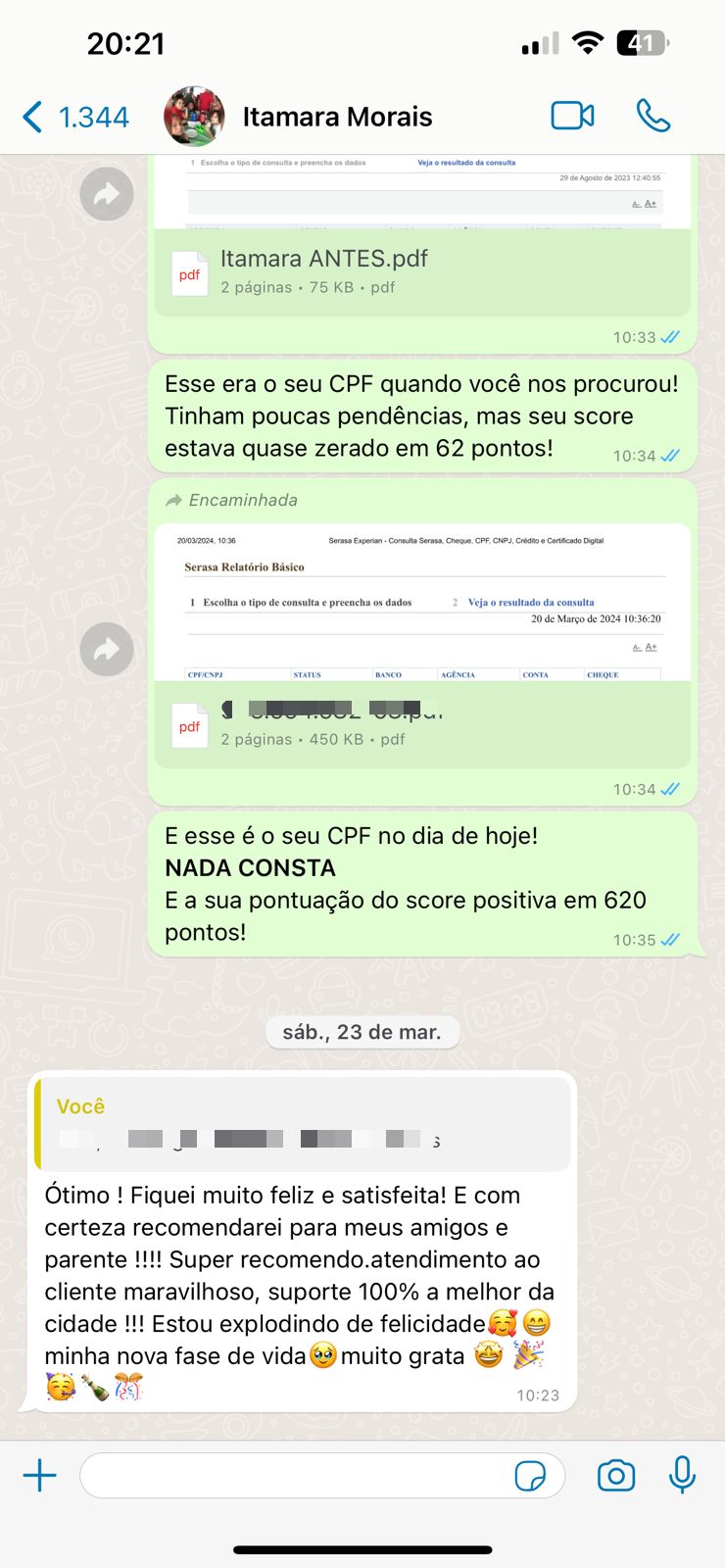Open the camera to send a photo
The height and width of the screenshot is (1568, 725).
pyautogui.click(x=616, y=1475)
